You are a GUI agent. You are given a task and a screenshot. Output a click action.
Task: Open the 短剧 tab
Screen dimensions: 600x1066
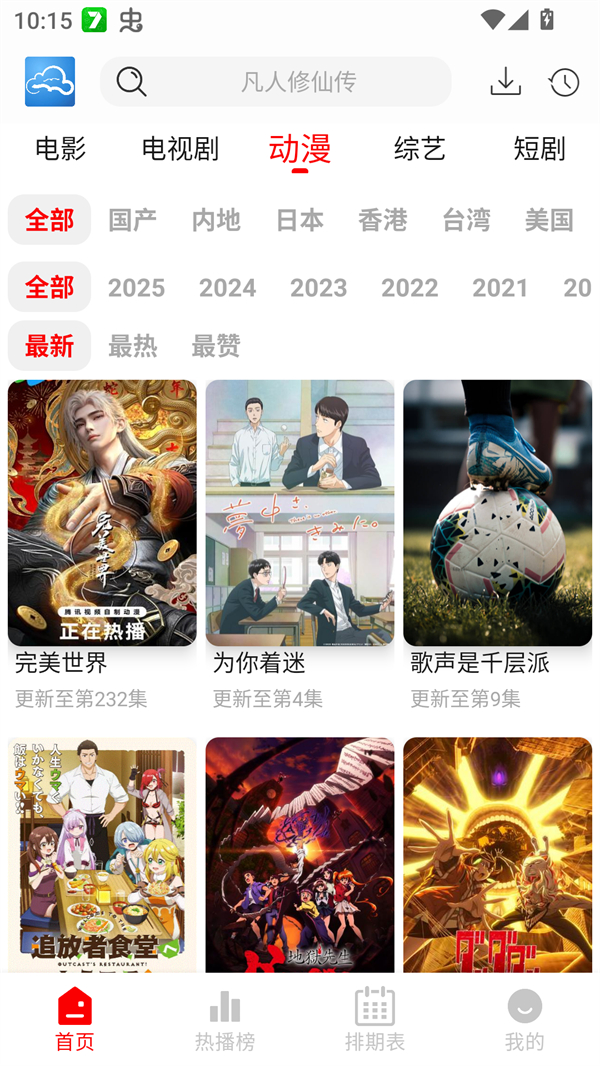(x=539, y=149)
